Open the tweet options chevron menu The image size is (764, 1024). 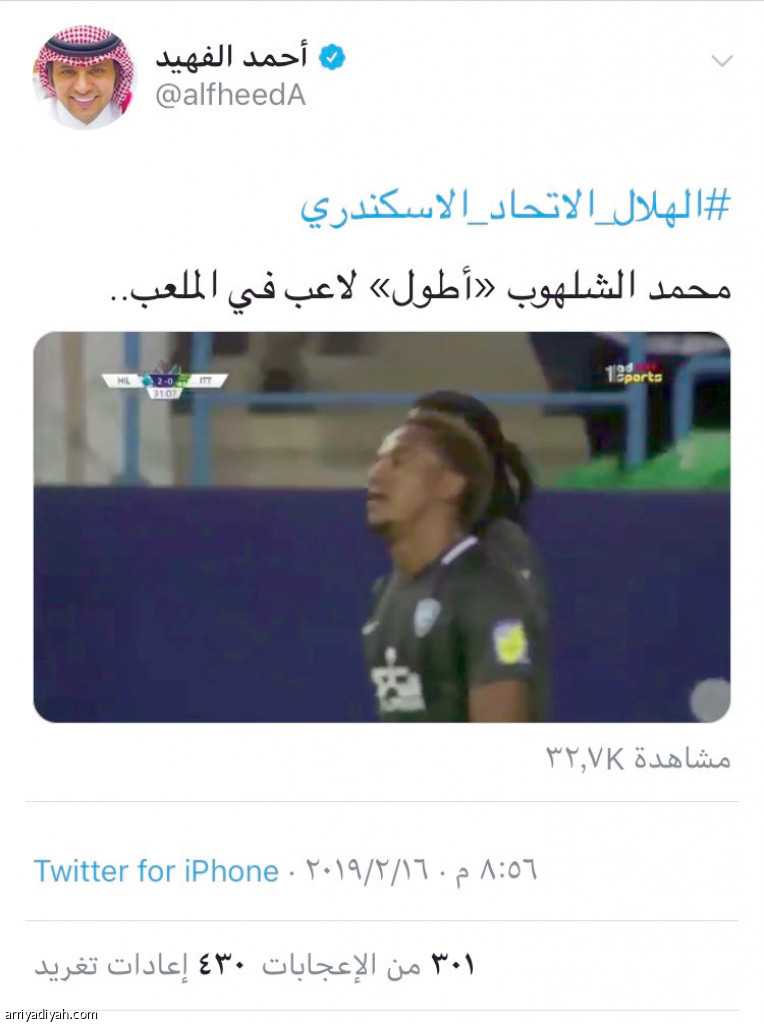(x=722, y=62)
